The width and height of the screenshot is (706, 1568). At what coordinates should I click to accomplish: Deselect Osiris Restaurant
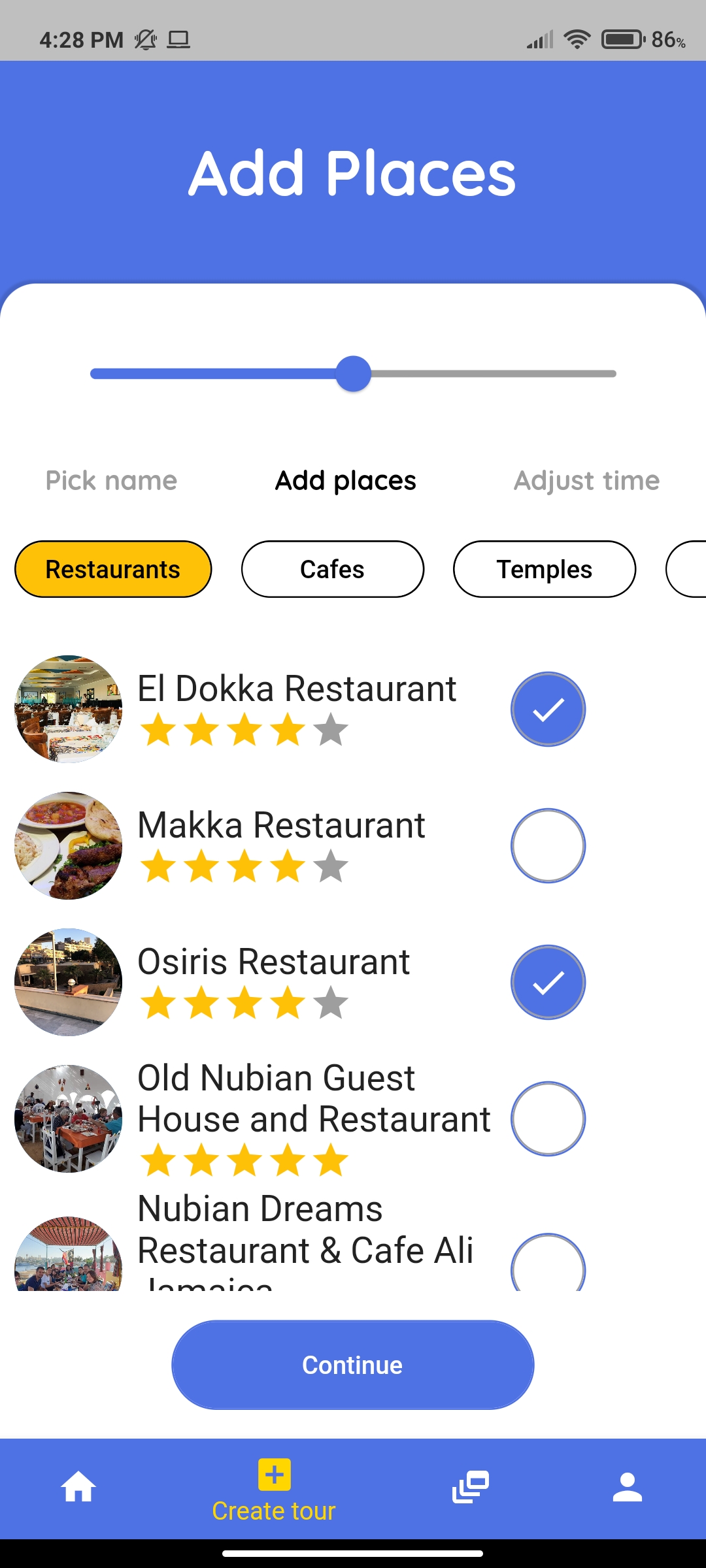coord(548,982)
